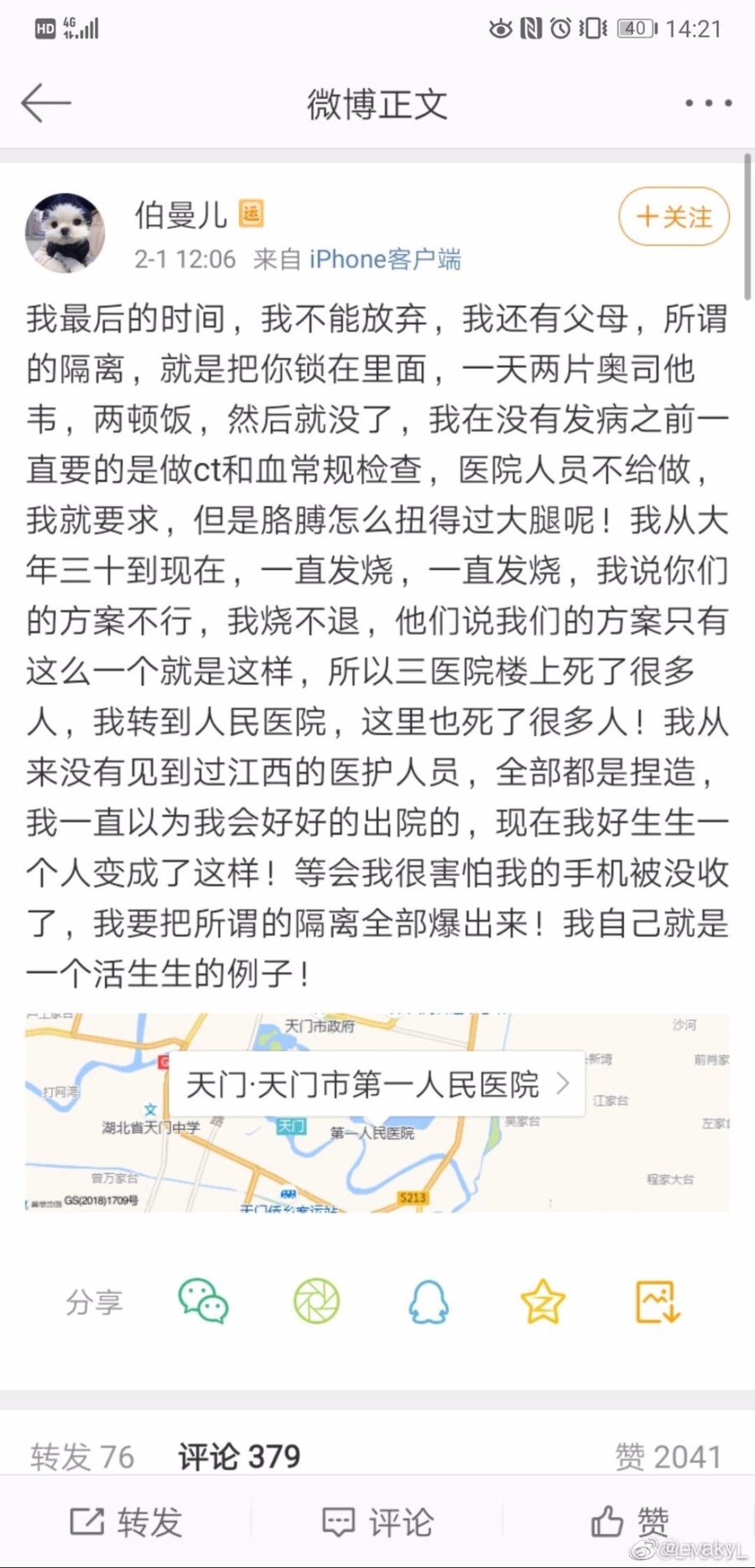
Task: Share the post to WeChat
Action: 203,1301
